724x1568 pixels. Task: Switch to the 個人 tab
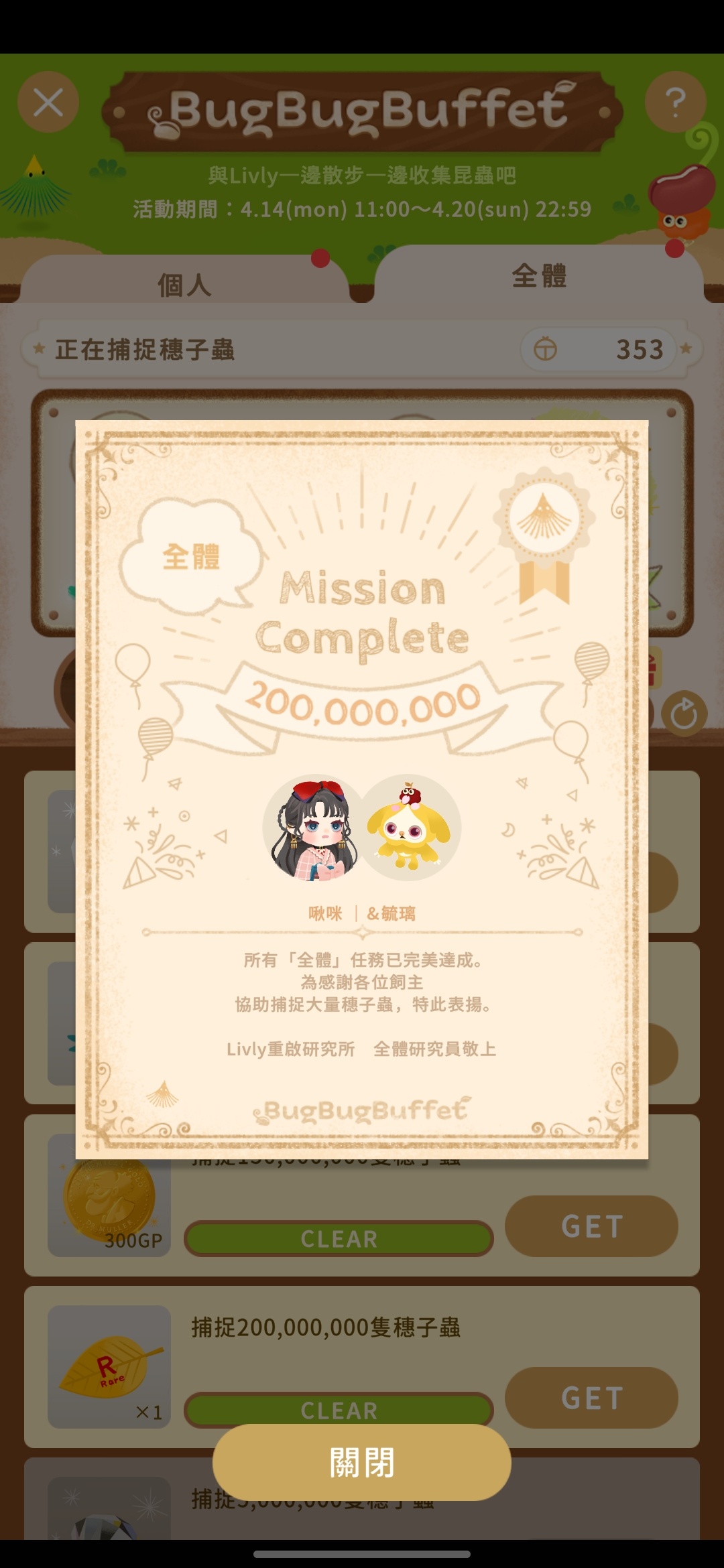184,285
